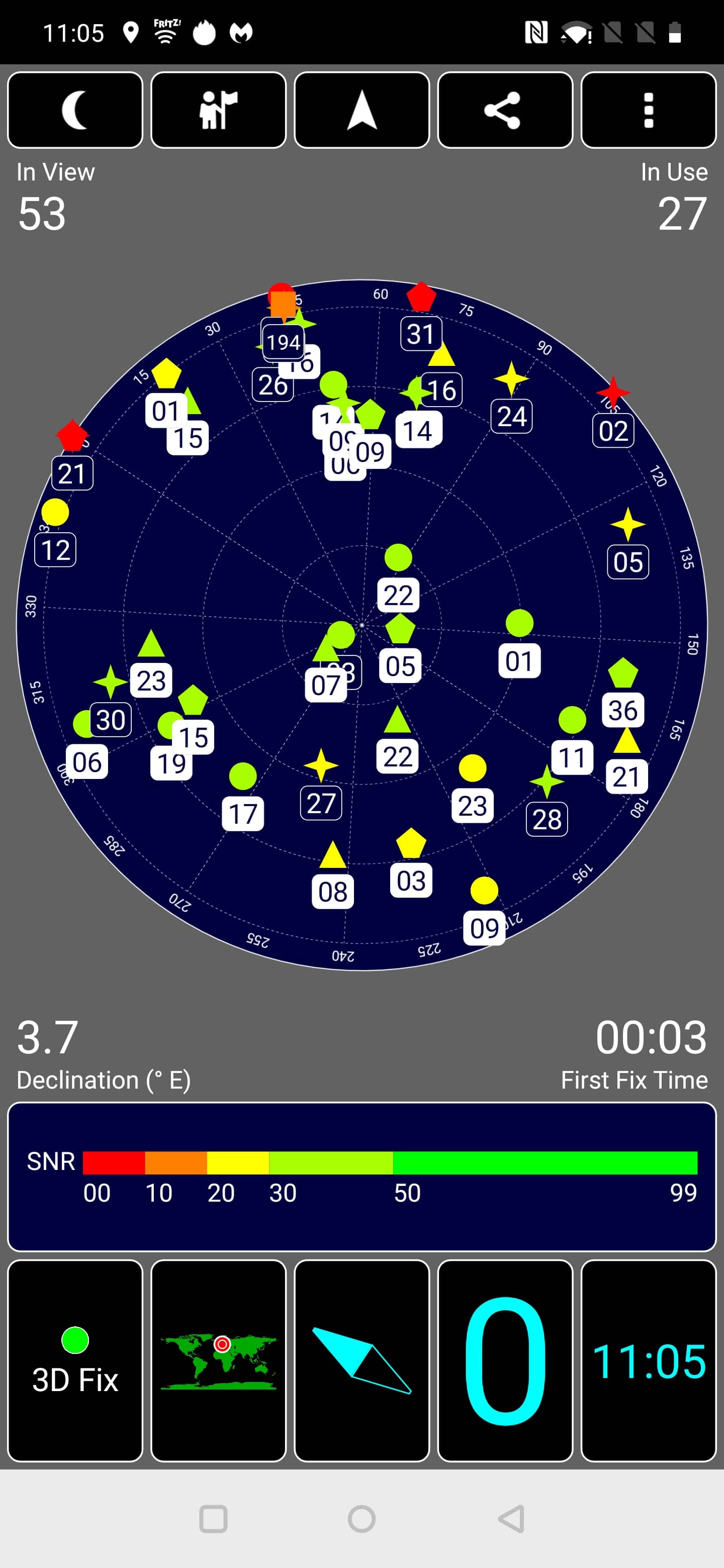Open the three-dot overflow menu

[649, 110]
